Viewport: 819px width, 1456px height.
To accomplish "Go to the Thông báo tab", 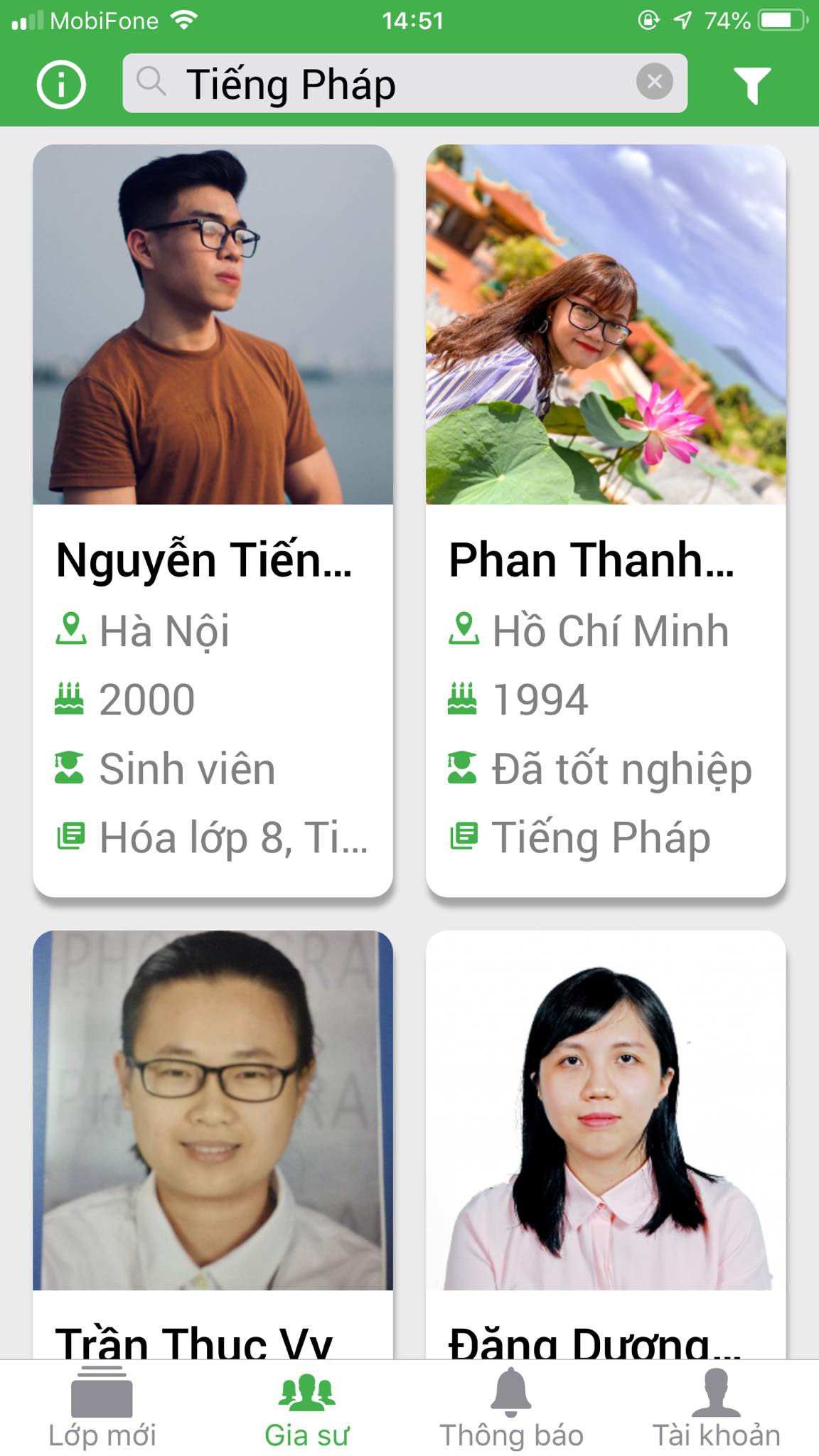I will point(511,1409).
